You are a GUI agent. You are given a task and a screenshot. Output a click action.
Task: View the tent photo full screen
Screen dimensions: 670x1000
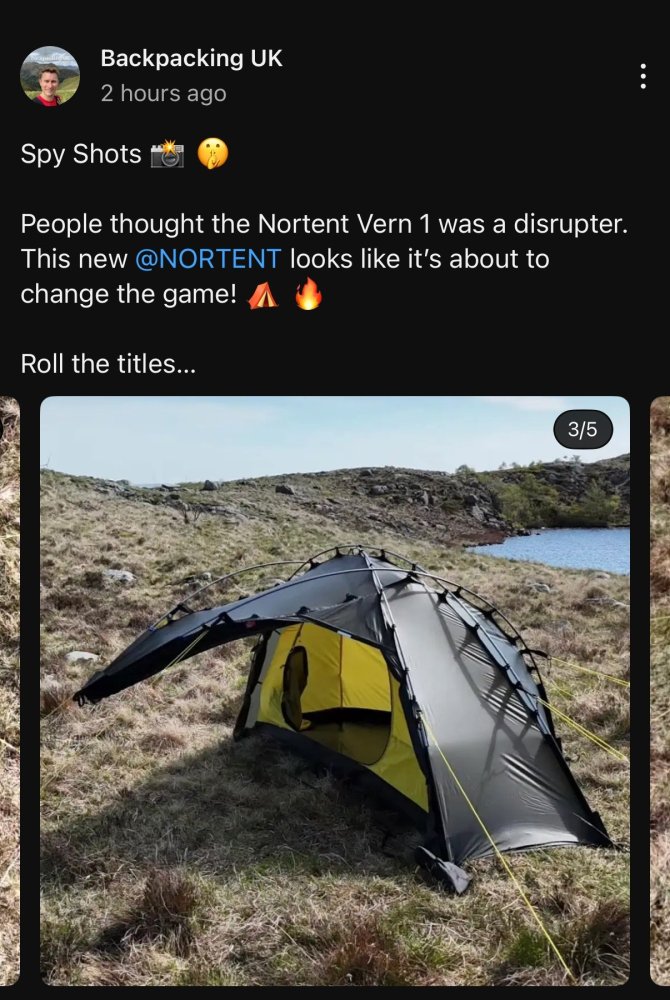(x=335, y=690)
